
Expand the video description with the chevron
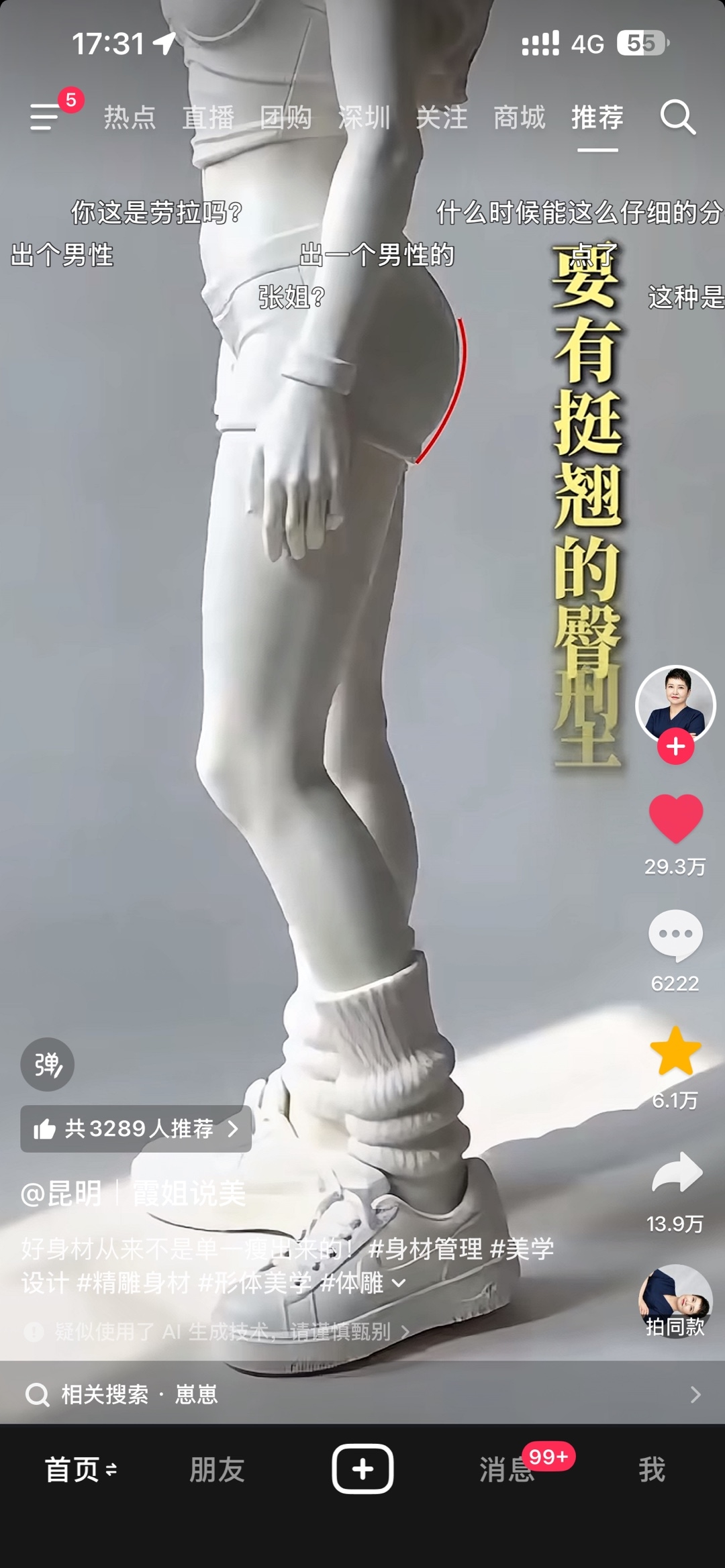point(399,1283)
